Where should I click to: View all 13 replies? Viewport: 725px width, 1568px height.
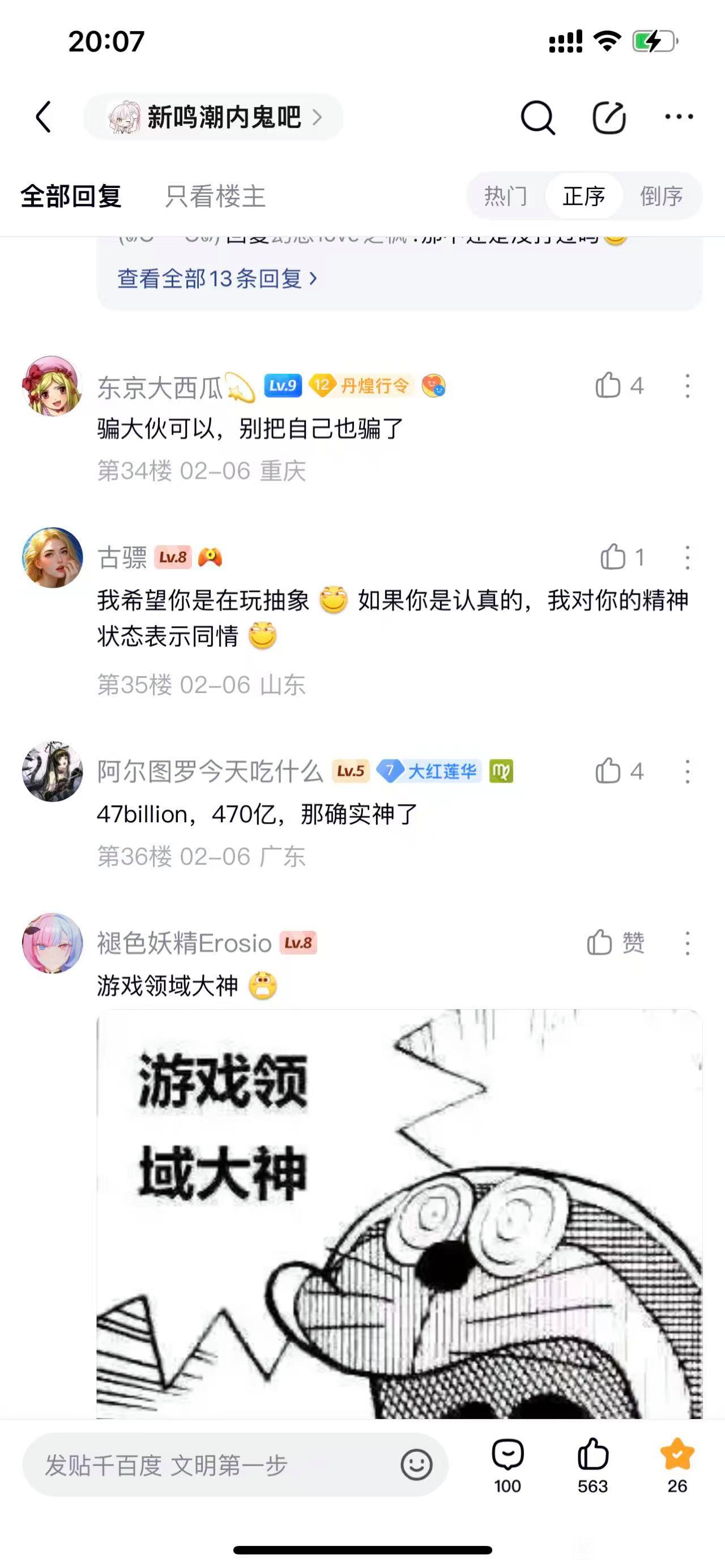click(217, 279)
